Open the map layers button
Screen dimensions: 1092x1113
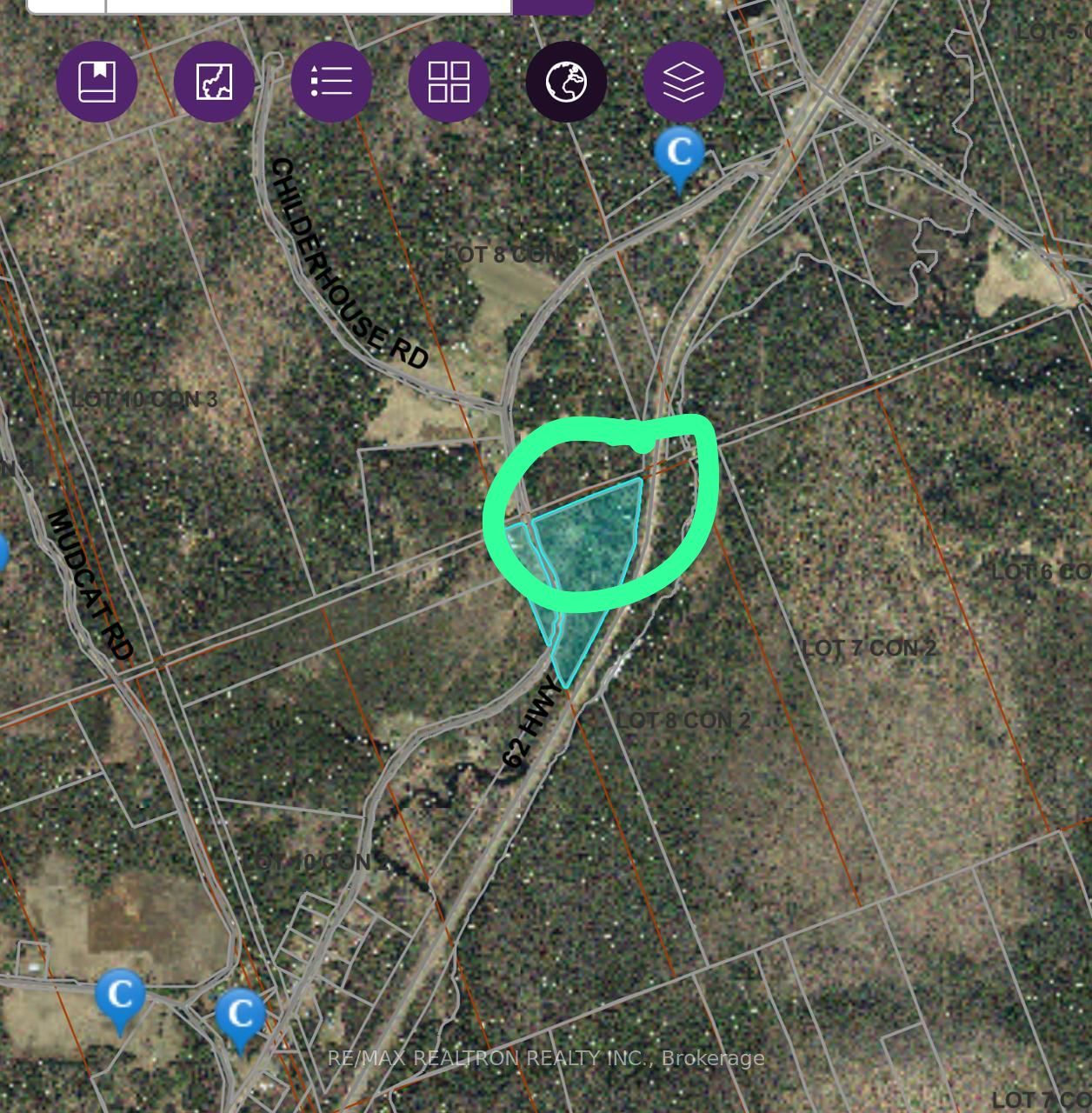(x=683, y=82)
